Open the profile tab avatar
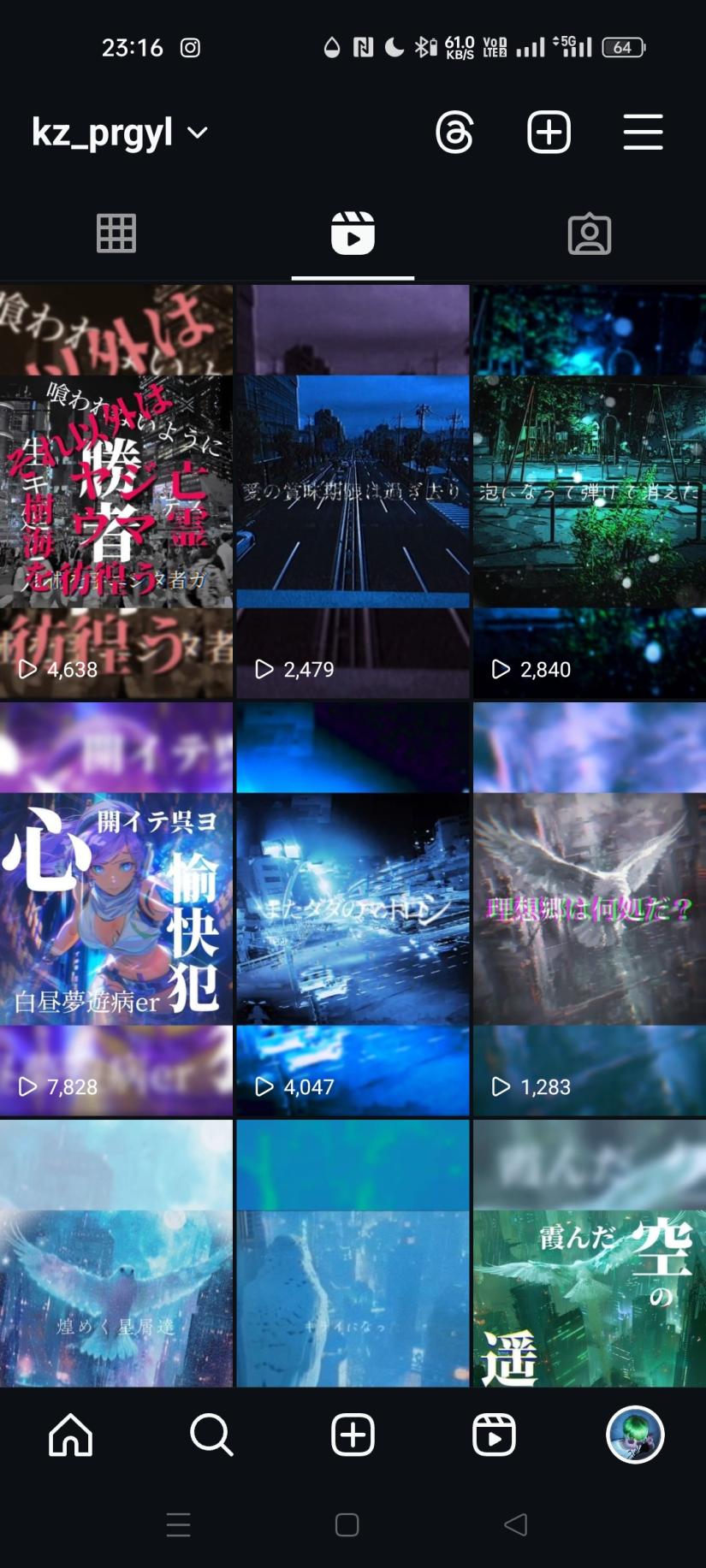The image size is (706, 1568). click(x=635, y=1435)
